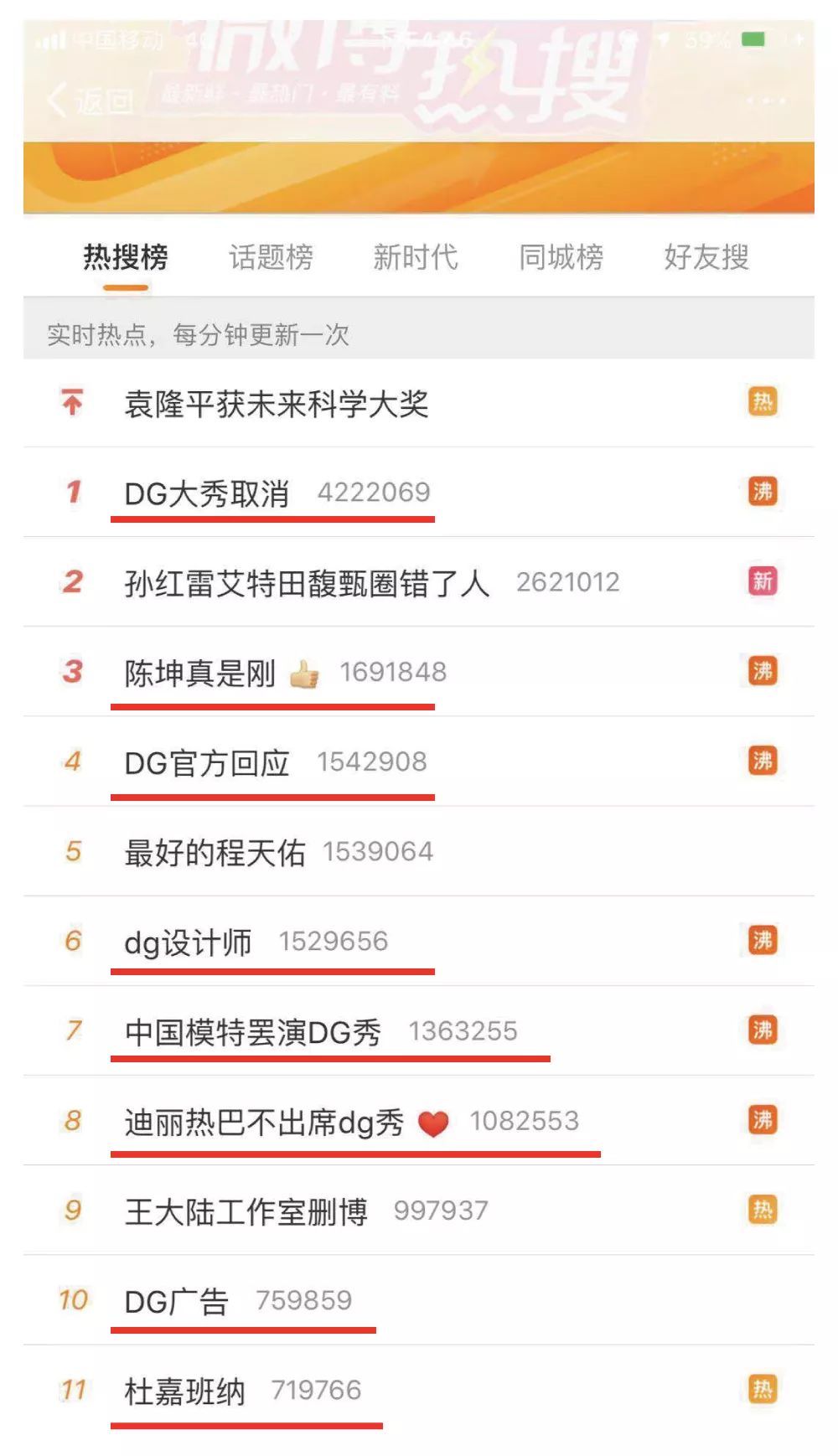
Task: Open the 杜嘉班纳 trending topic
Action: (419, 1391)
